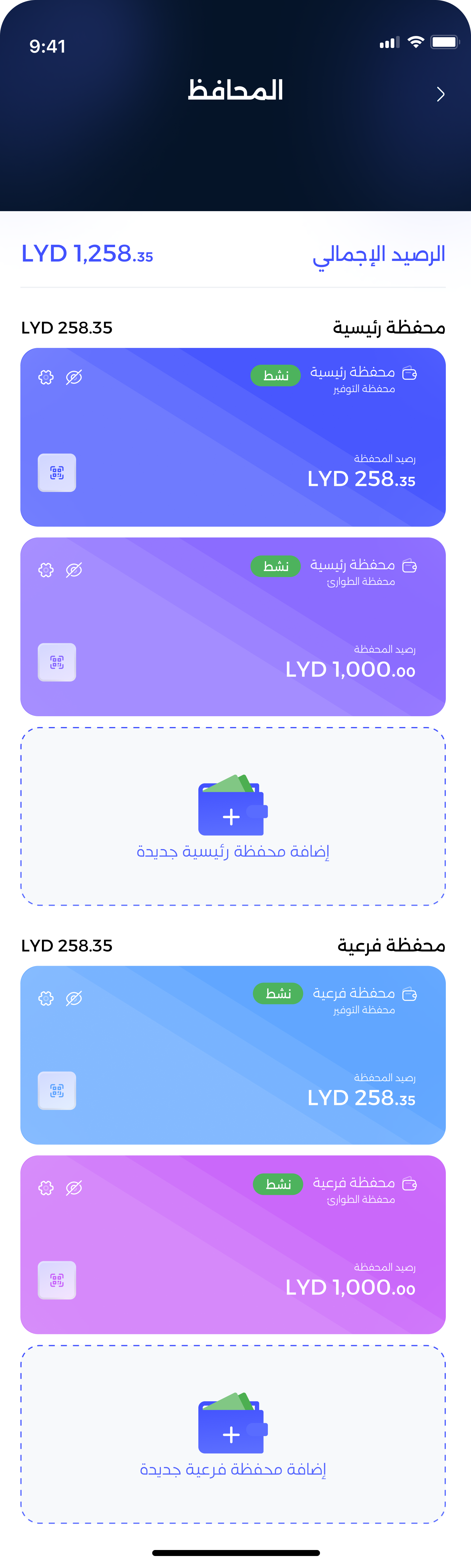Viewport: 471px width, 1568px height.
Task: Go back using the header chevron
Action: [441, 94]
